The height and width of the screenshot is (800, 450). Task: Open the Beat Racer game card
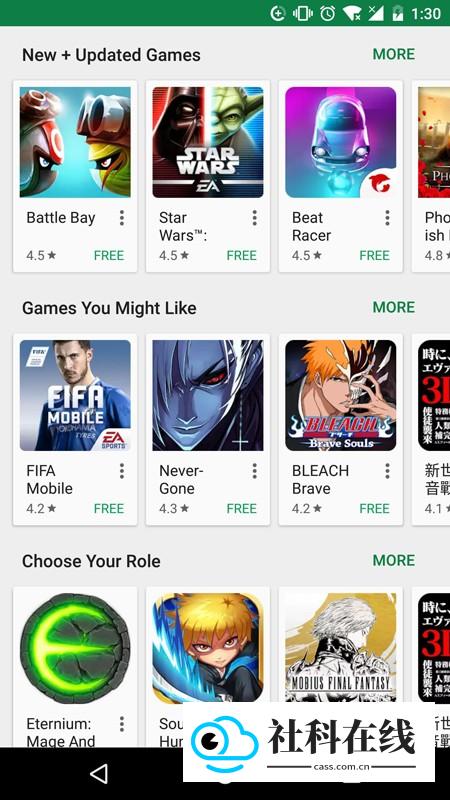coord(340,176)
